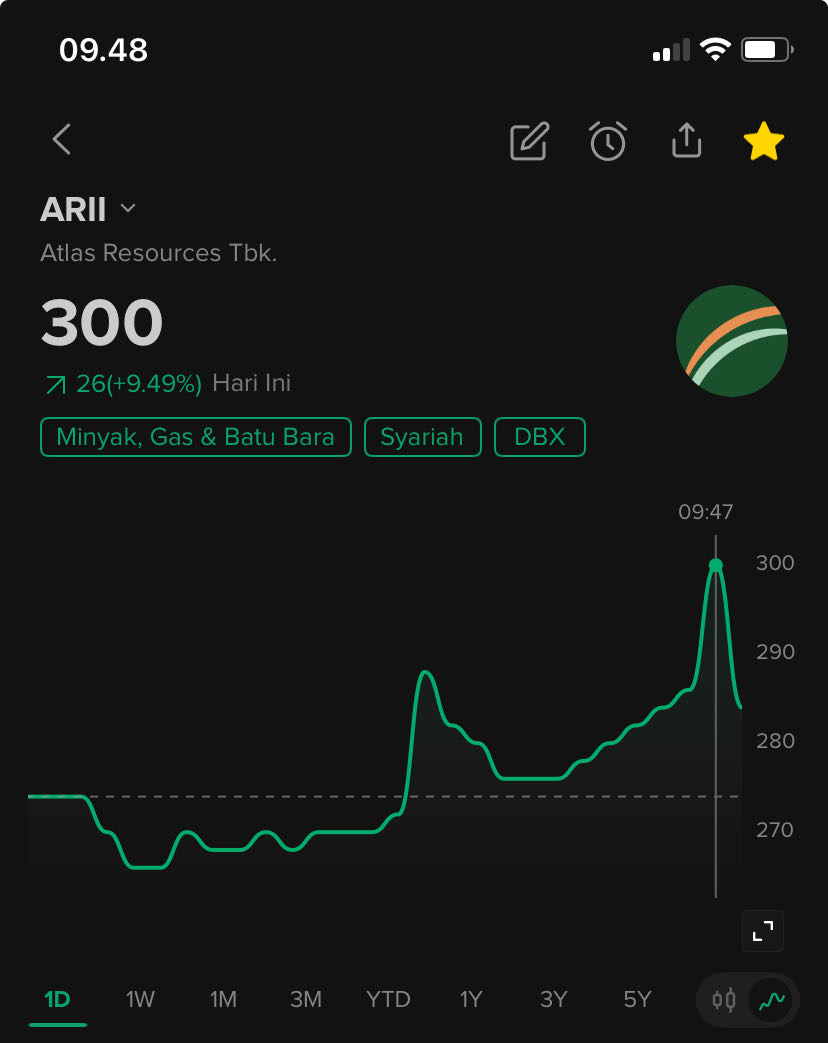Expand the chart to fullscreen

763,931
